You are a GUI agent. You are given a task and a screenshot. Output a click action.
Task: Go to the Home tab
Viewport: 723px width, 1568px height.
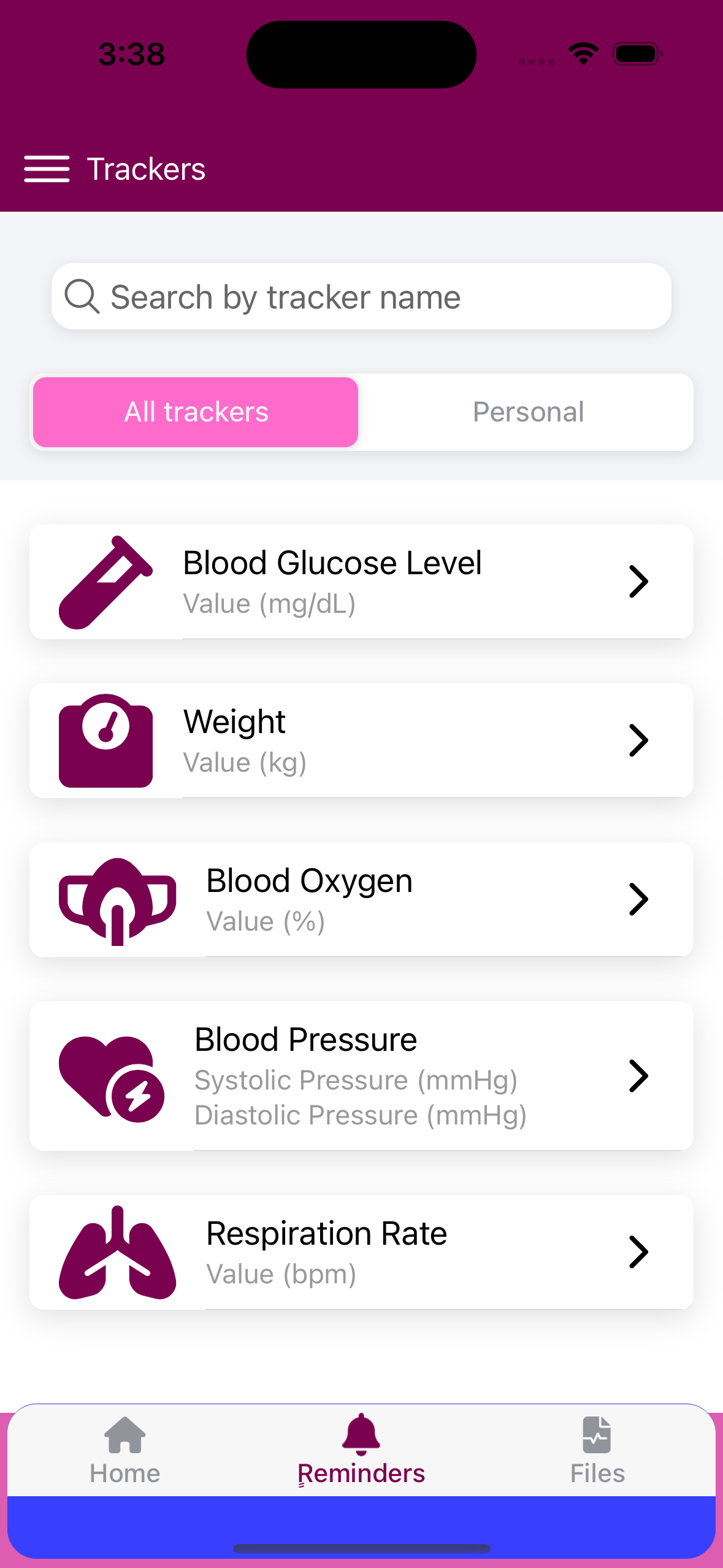point(125,1451)
